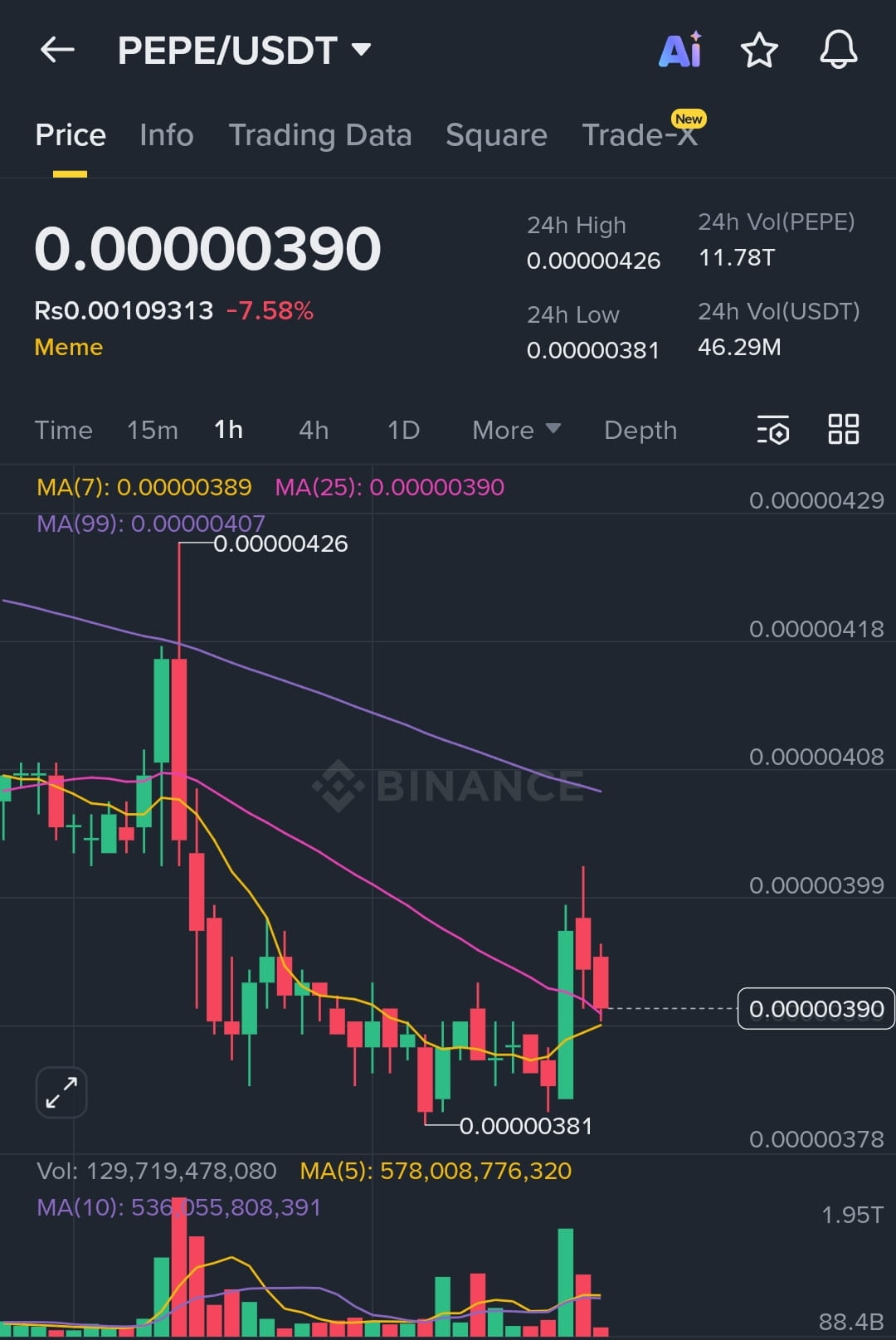
Task: Switch to the Trading Data tab
Action: click(x=319, y=135)
